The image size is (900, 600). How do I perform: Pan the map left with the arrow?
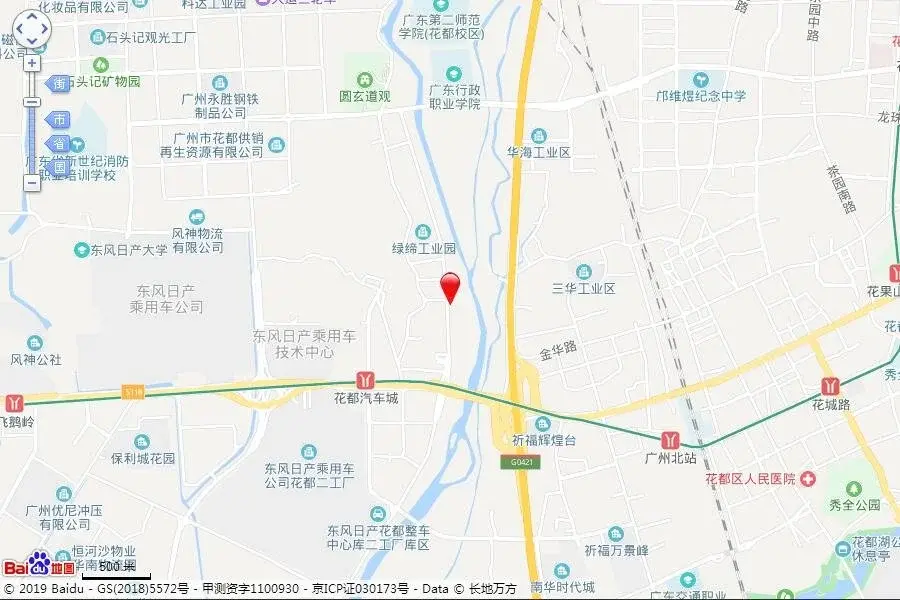coord(19,29)
